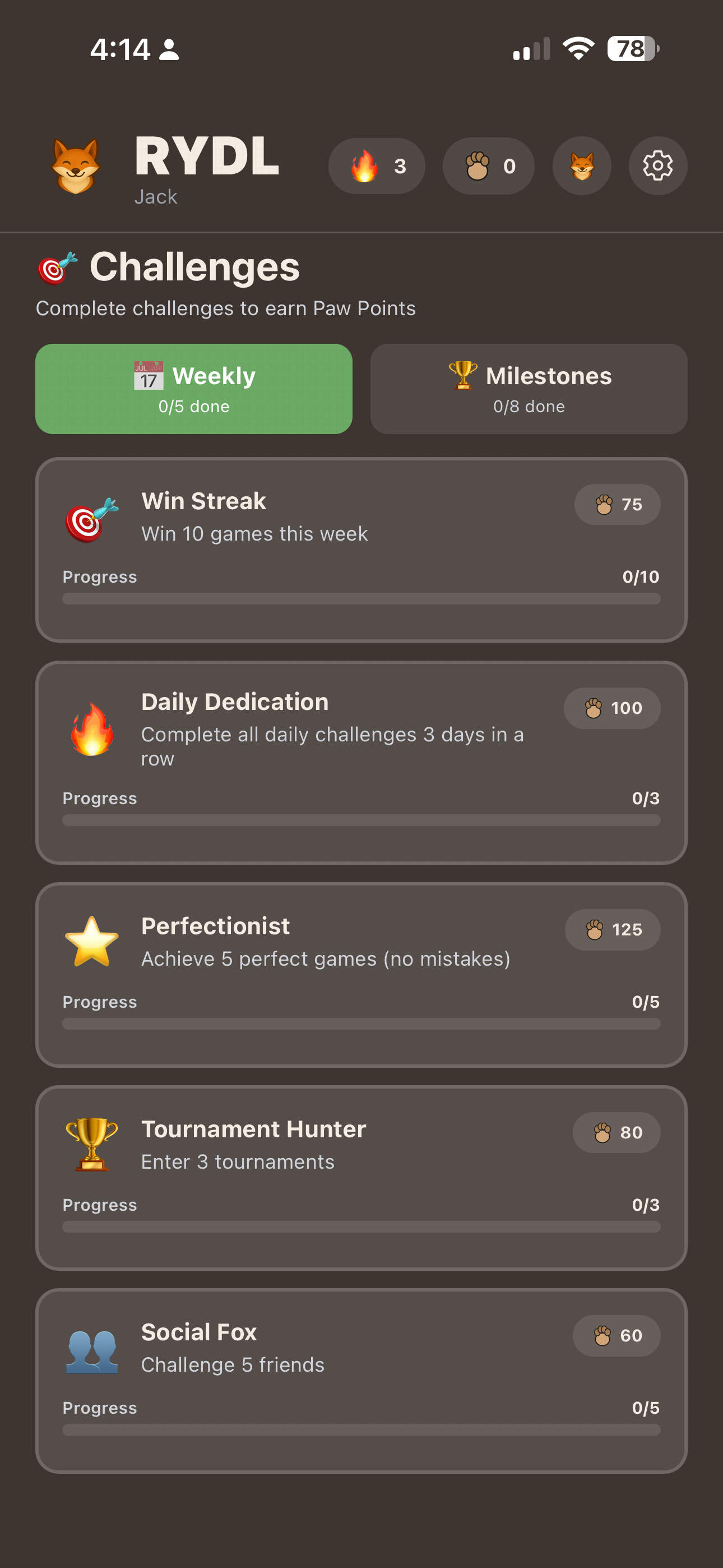Tap the 75 paw reward badge
This screenshot has height=1568, width=723.
pyautogui.click(x=617, y=505)
